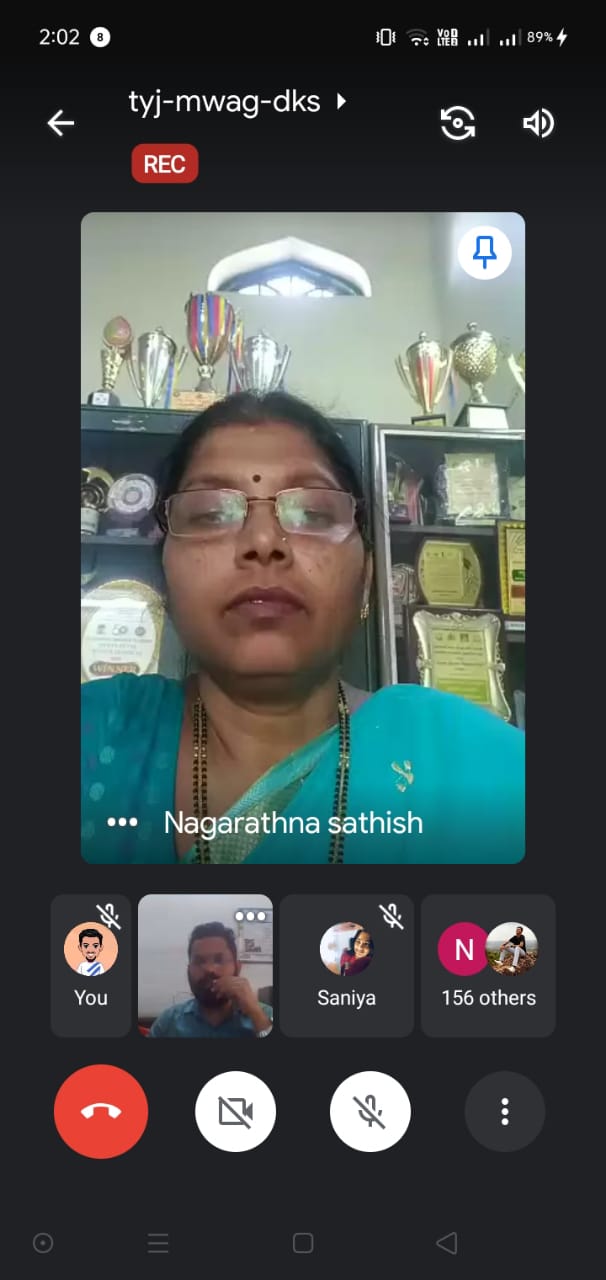The image size is (606, 1280).
Task: Go back using the top arrow
Action: click(x=61, y=123)
